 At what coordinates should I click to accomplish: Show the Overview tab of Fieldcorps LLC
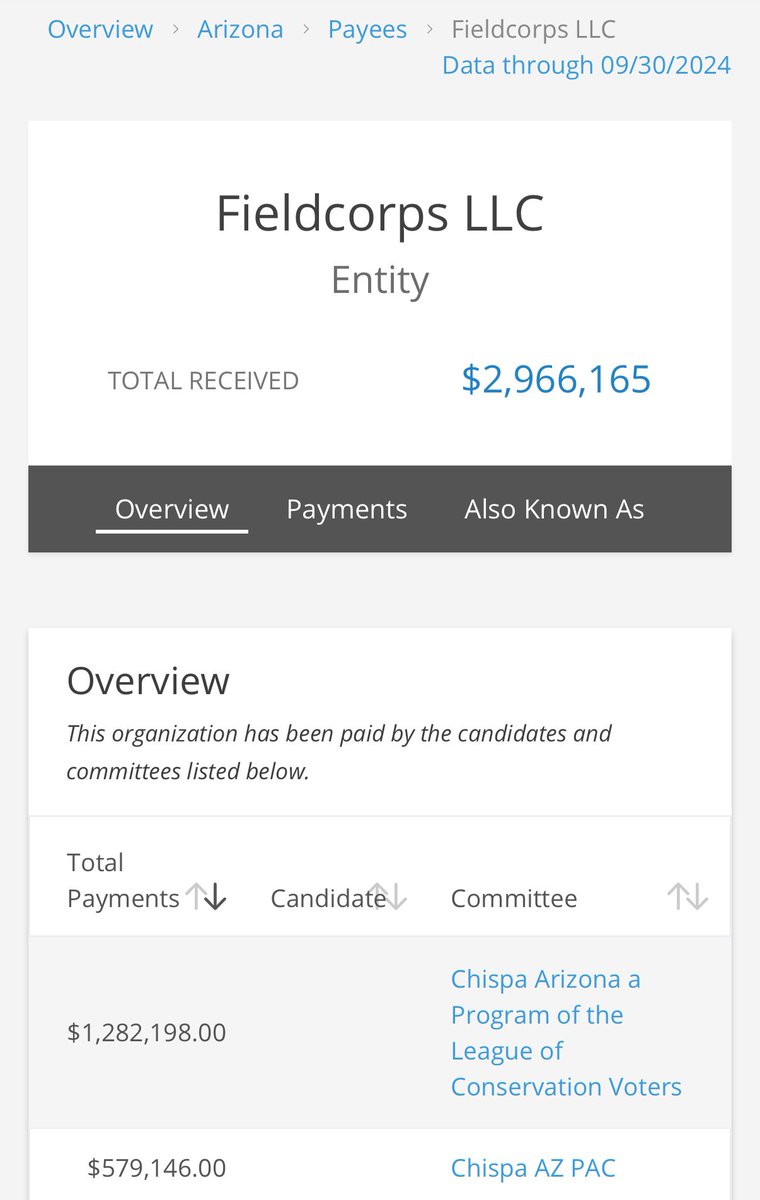[172, 509]
